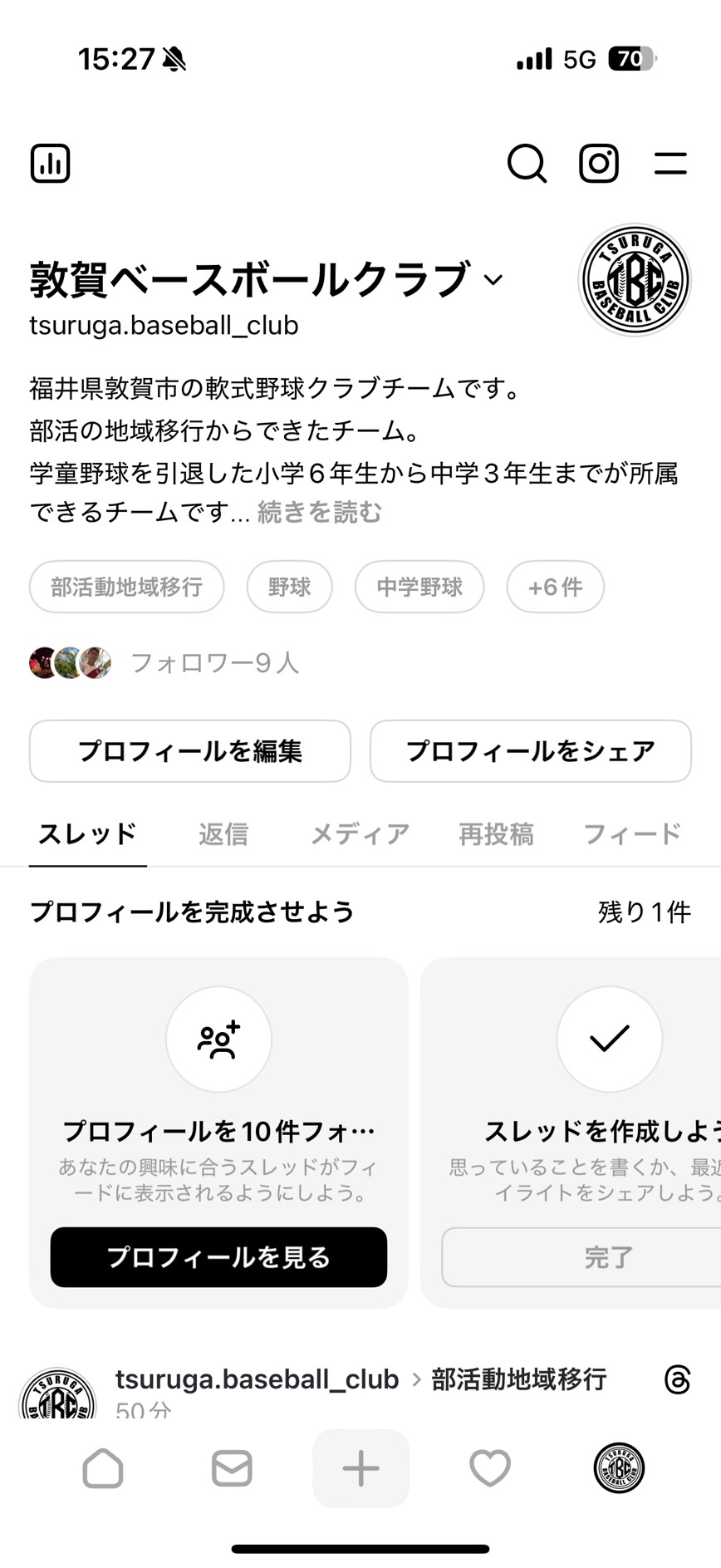The image size is (721, 1568).
Task: Show the +6件 additional topics
Action: pyautogui.click(x=555, y=587)
